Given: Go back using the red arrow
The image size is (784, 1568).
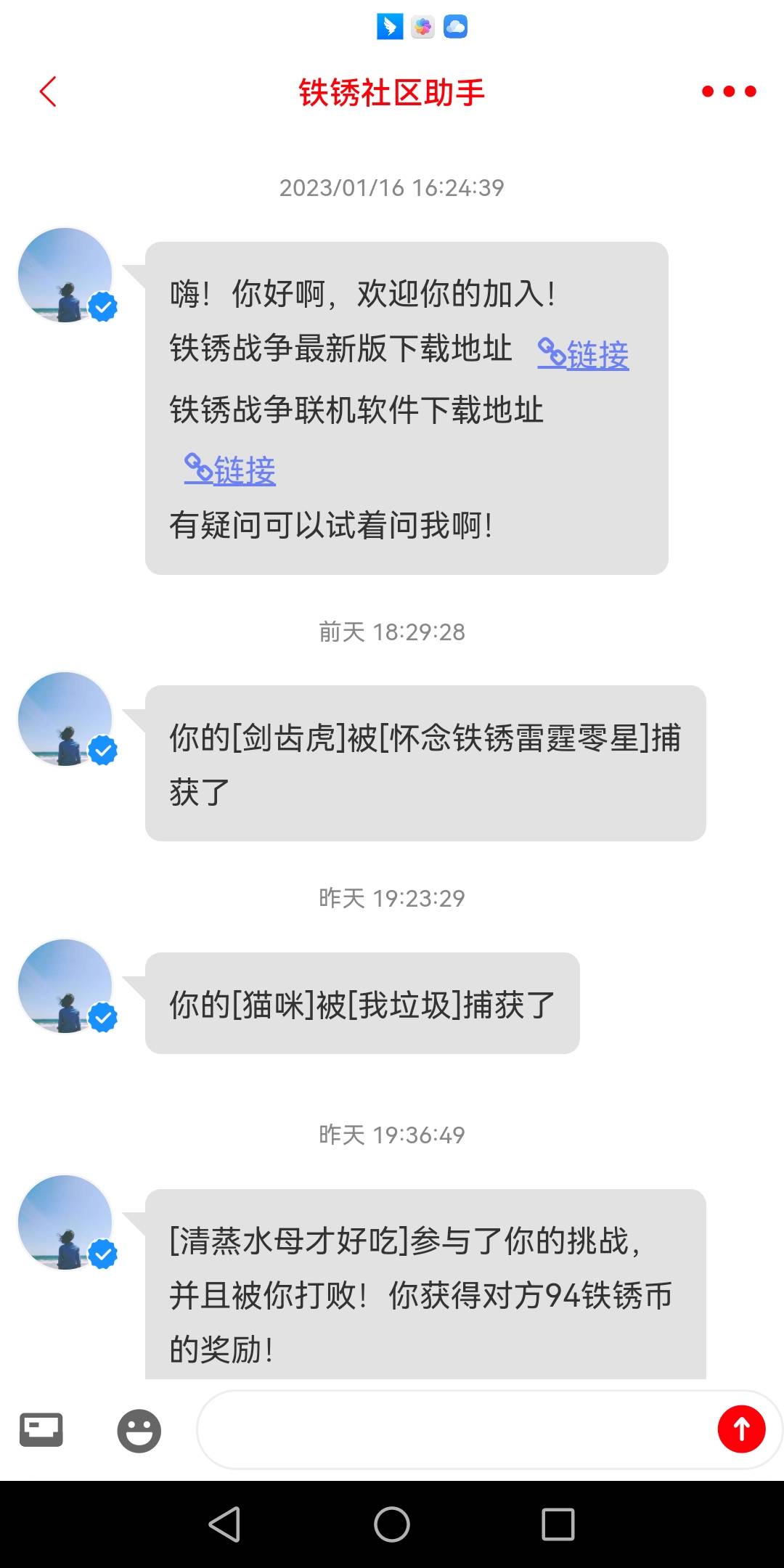Looking at the screenshot, I should (x=48, y=92).
